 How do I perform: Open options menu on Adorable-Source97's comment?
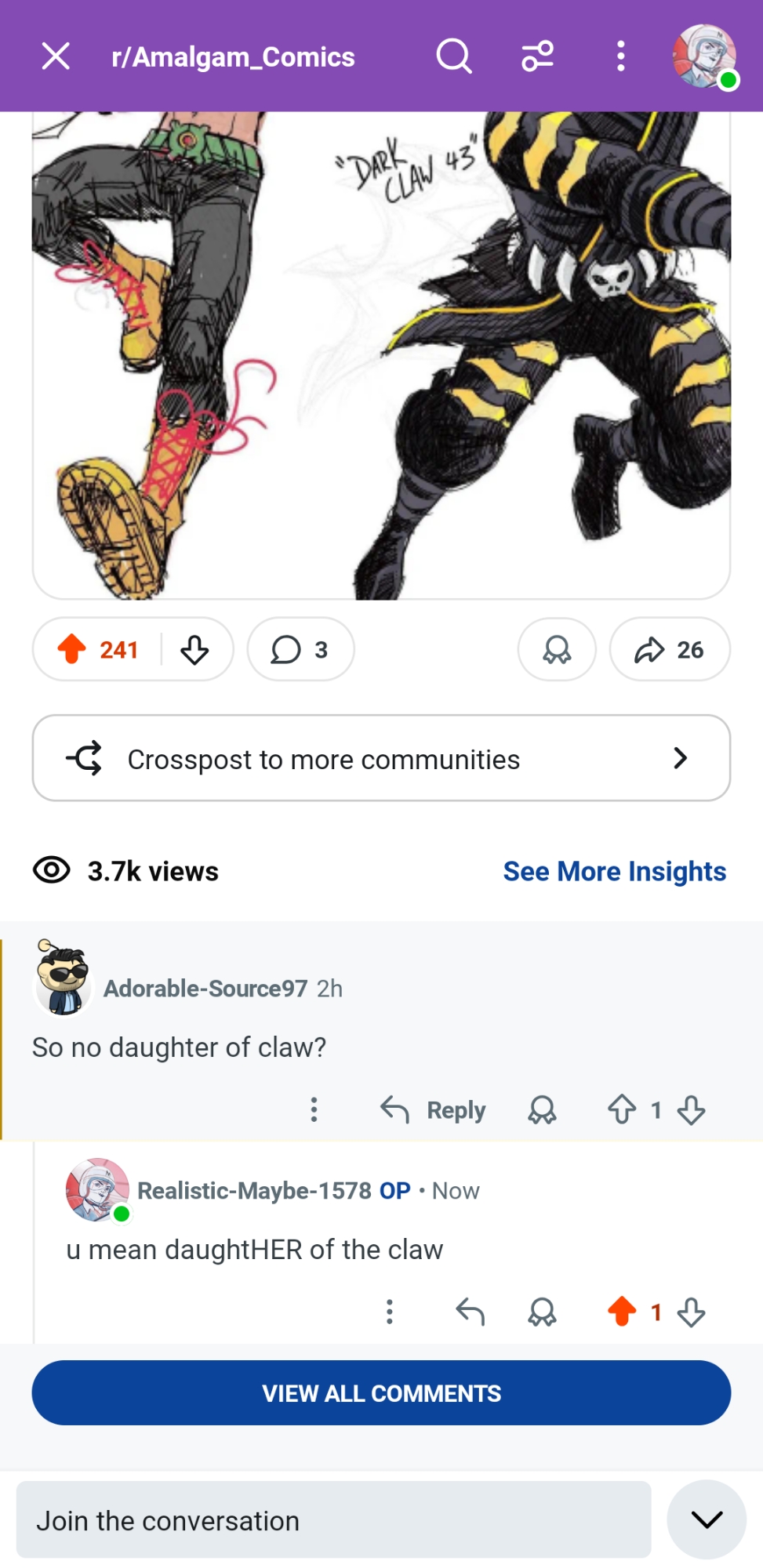click(314, 1110)
